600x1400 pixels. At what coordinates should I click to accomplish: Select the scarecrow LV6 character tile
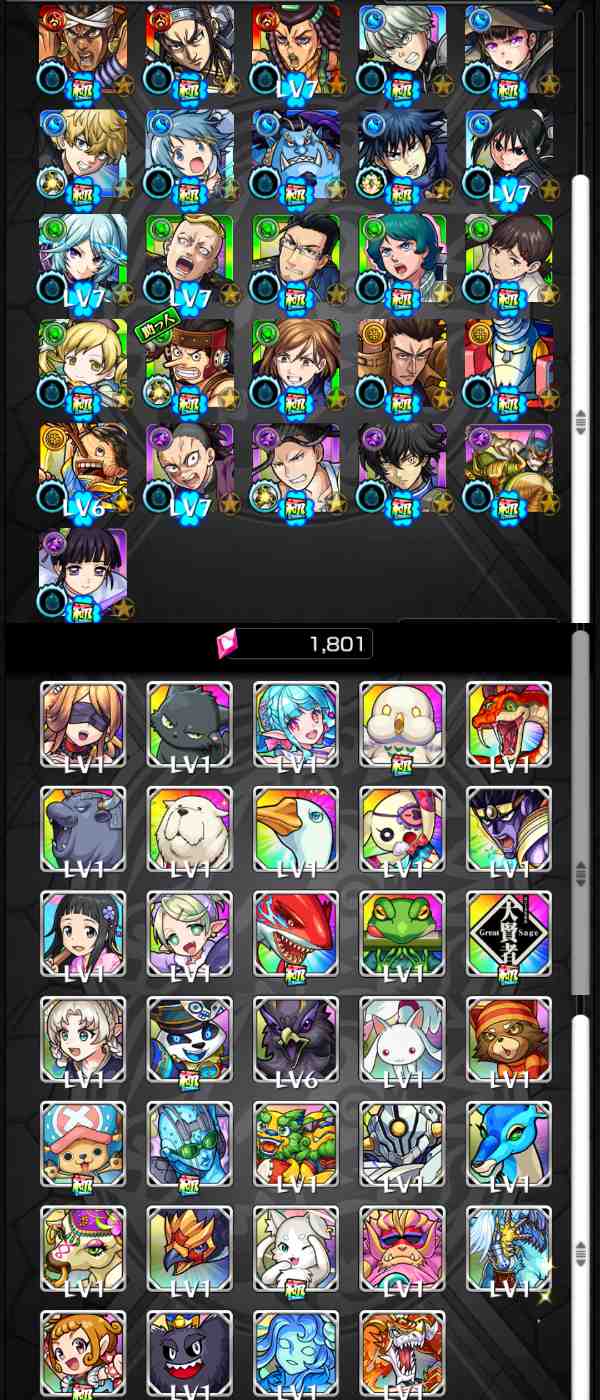[x=83, y=469]
